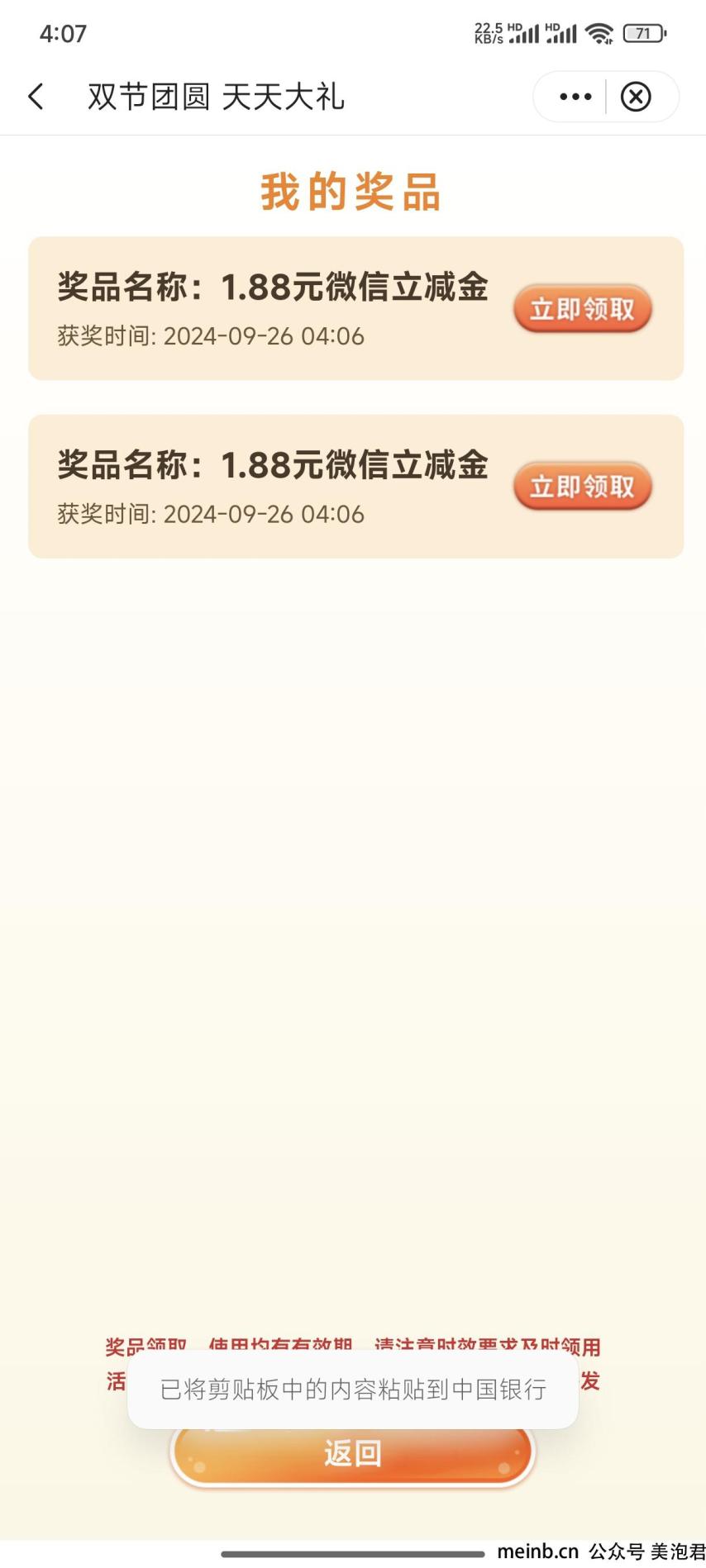
Task: Go back using the header arrow
Action: coord(36,97)
